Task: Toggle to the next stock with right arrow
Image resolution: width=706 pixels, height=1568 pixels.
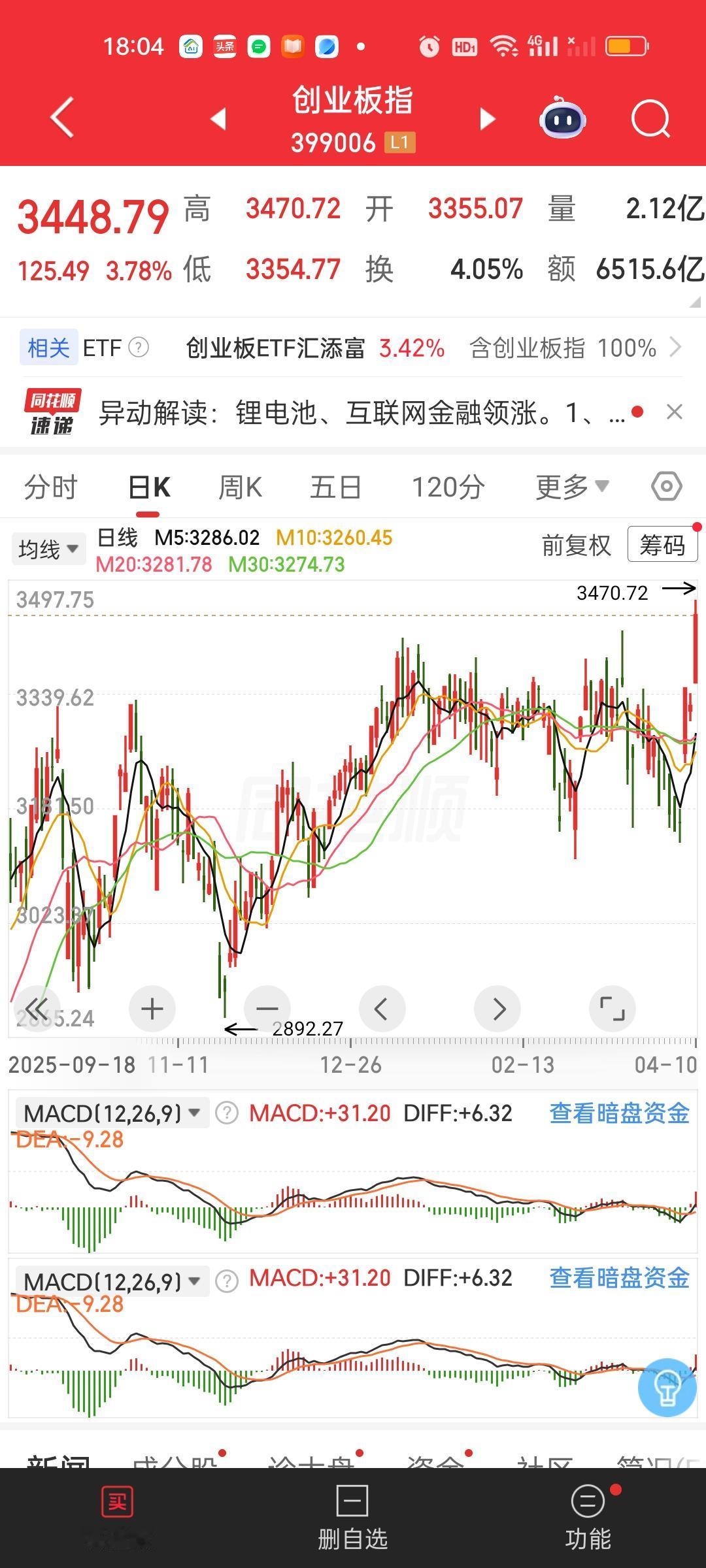Action: (x=487, y=119)
